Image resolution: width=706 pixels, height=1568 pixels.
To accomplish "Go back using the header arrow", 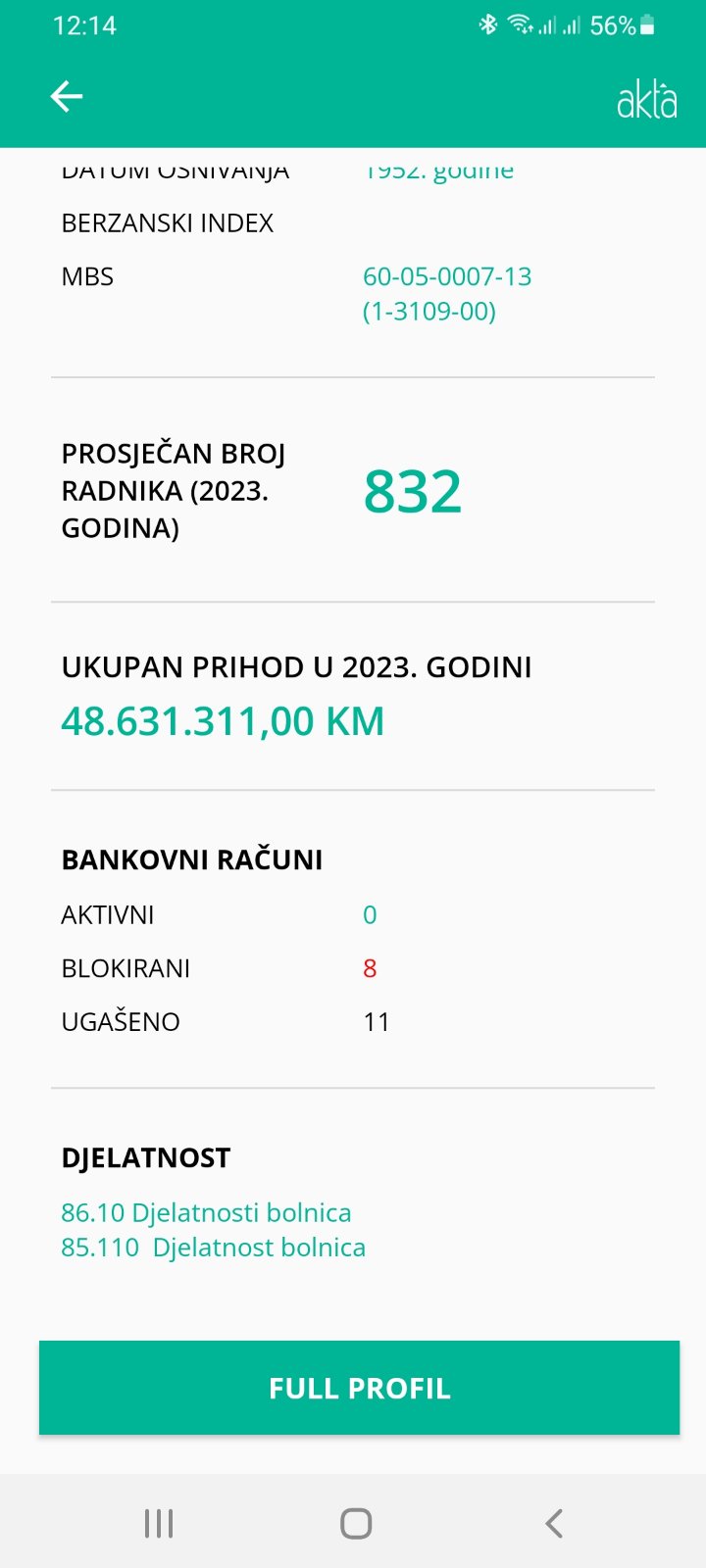I will pos(67,96).
